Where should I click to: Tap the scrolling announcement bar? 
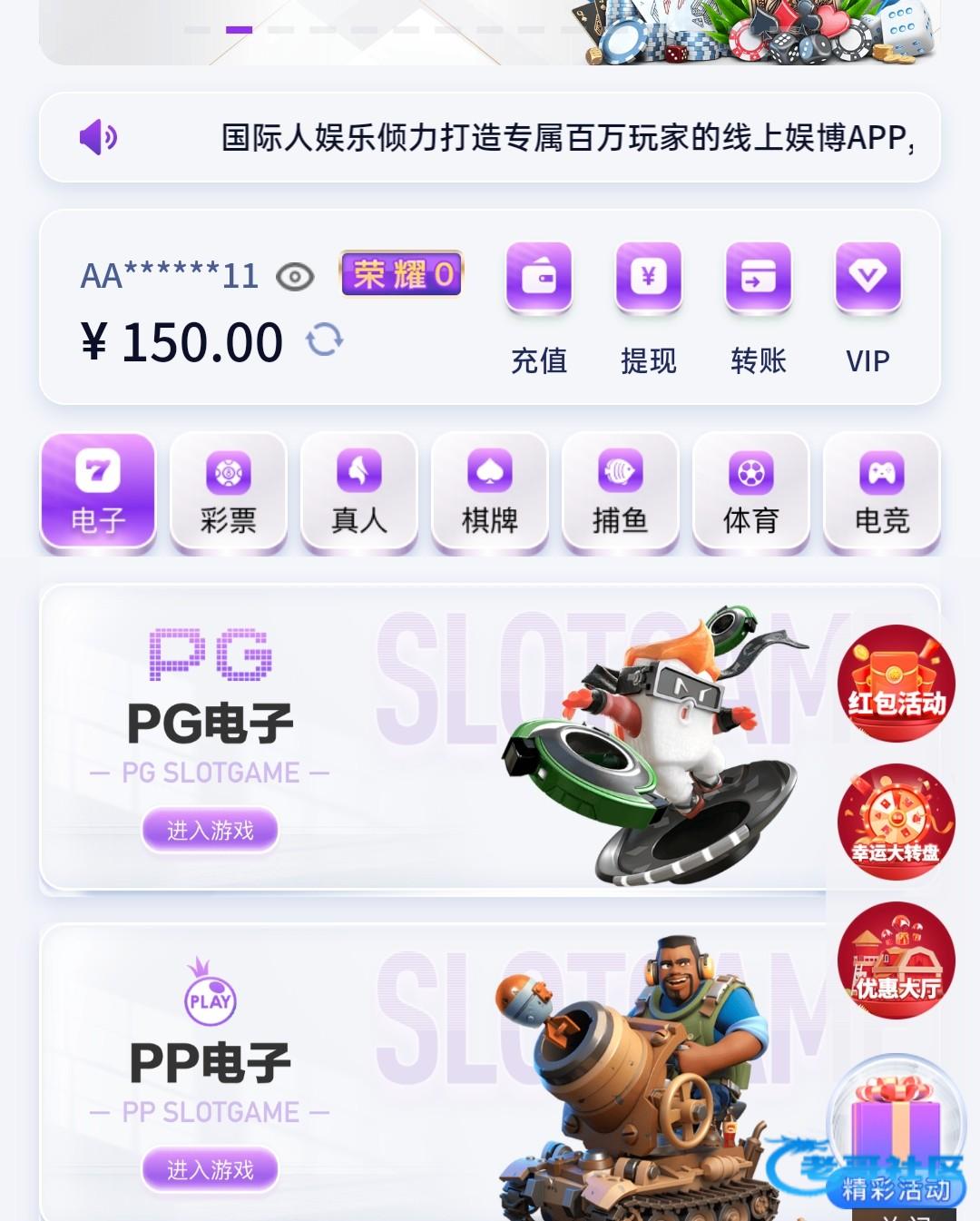coord(490,138)
